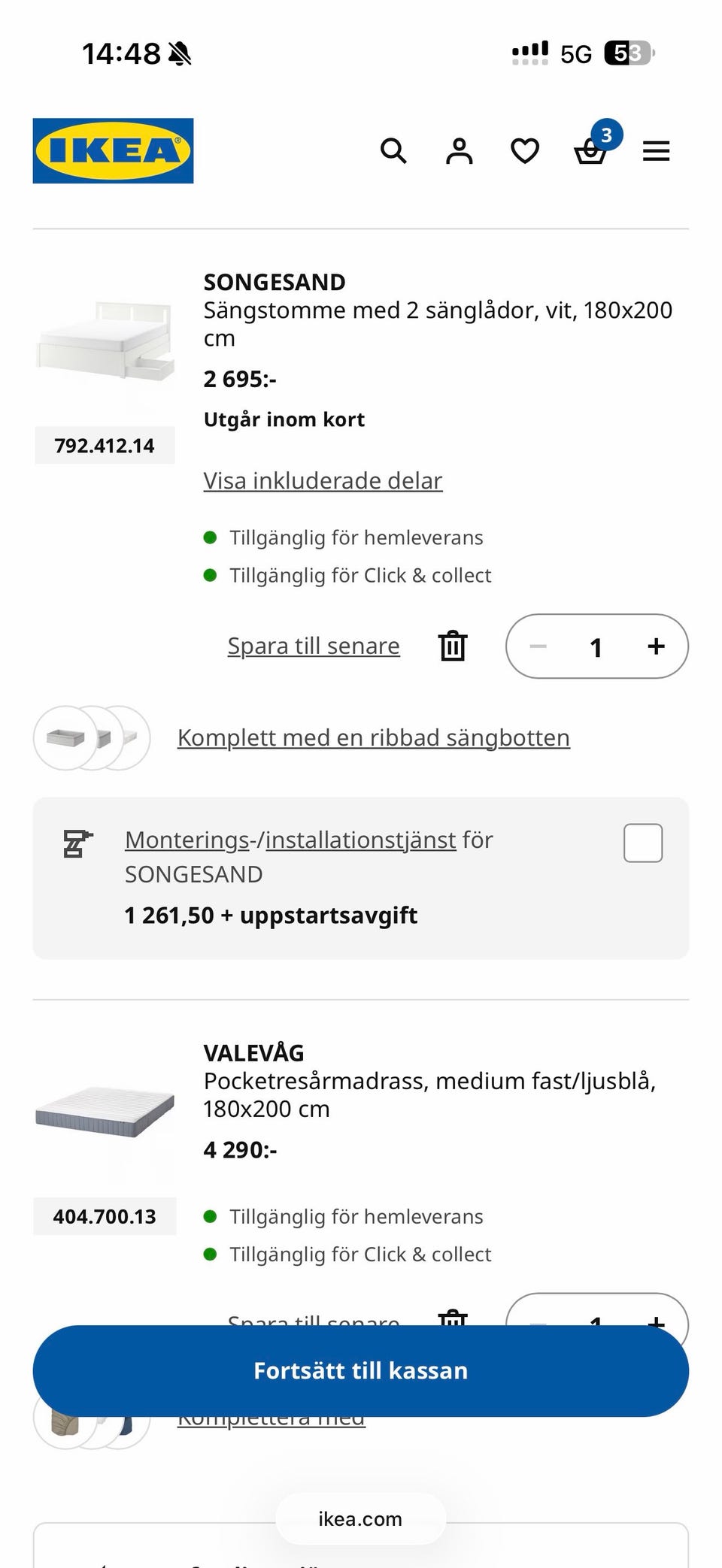Open your IKEA account profile
The height and width of the screenshot is (1568, 722).
459,150
